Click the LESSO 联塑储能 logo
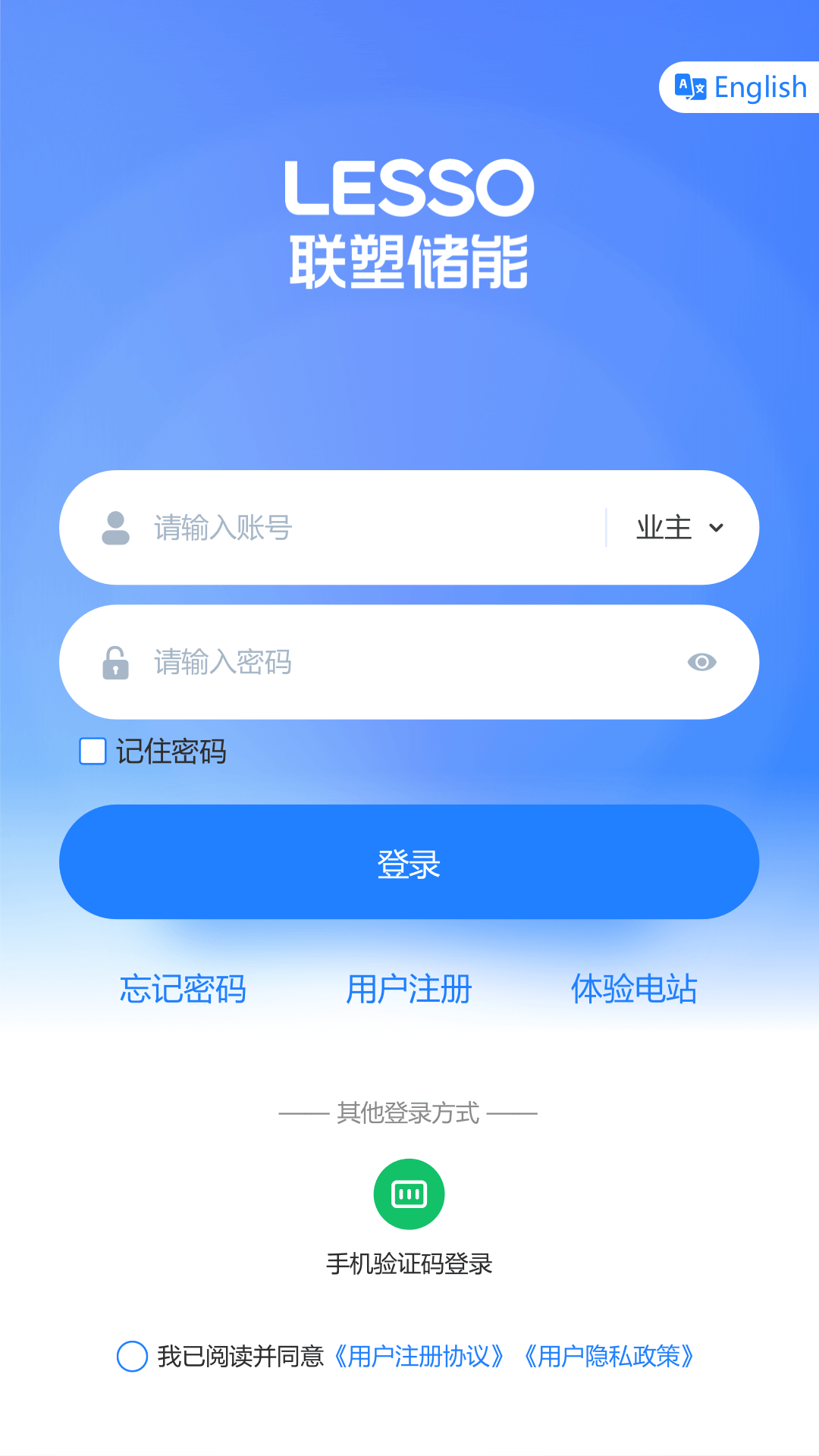 [x=409, y=220]
